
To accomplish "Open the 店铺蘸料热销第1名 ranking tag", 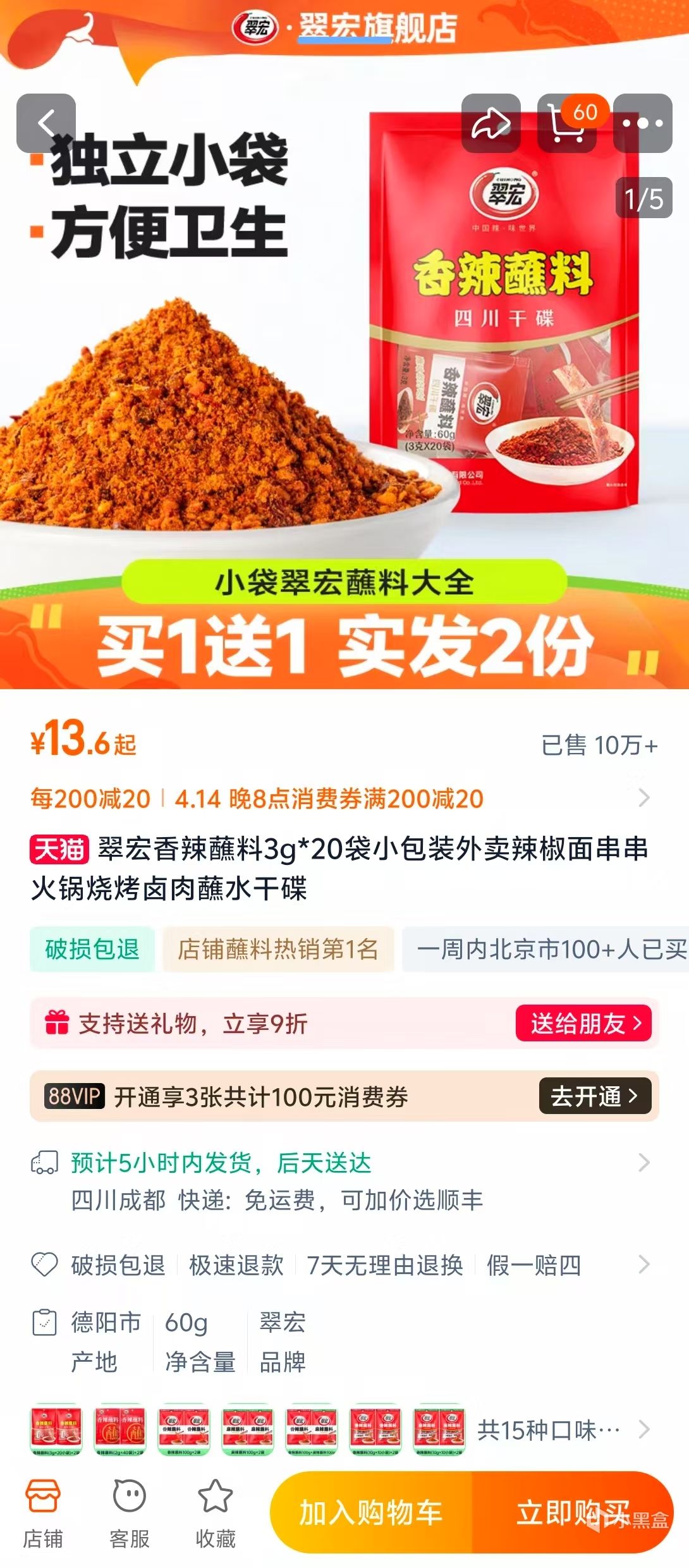I will [278, 949].
